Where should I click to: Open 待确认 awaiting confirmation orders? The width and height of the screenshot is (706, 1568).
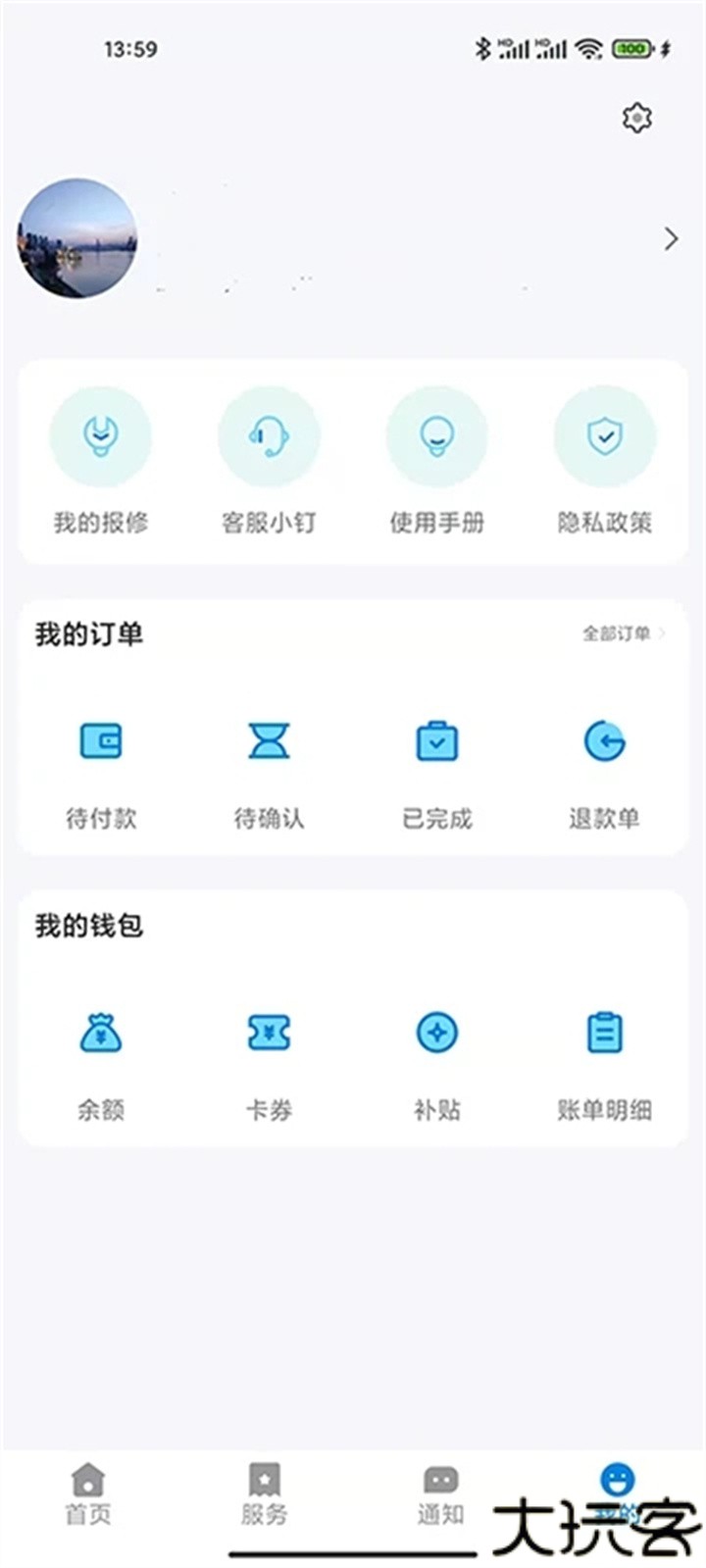[269, 742]
